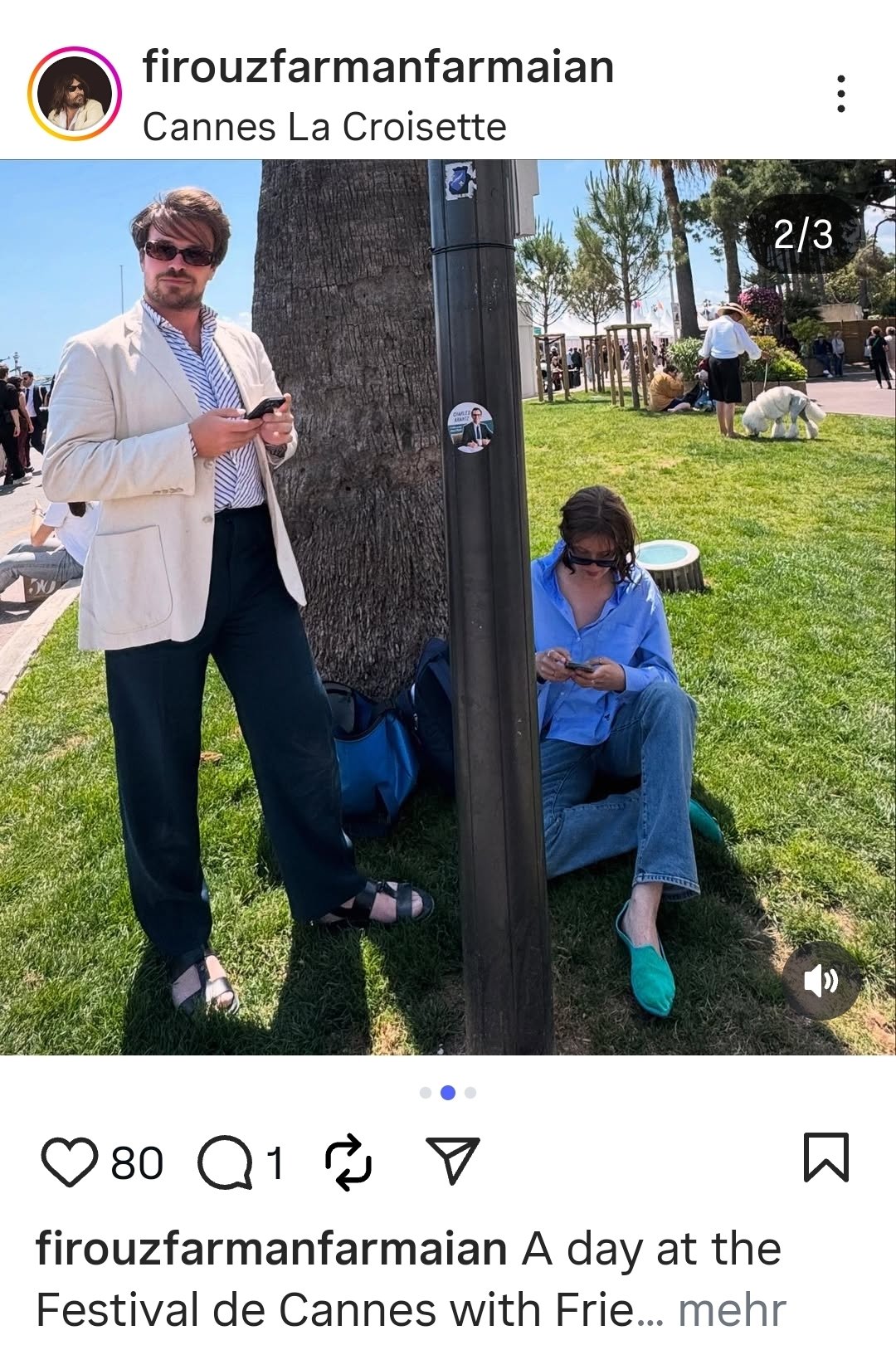The width and height of the screenshot is (896, 1345).
Task: Repost this post
Action: tap(348, 1162)
